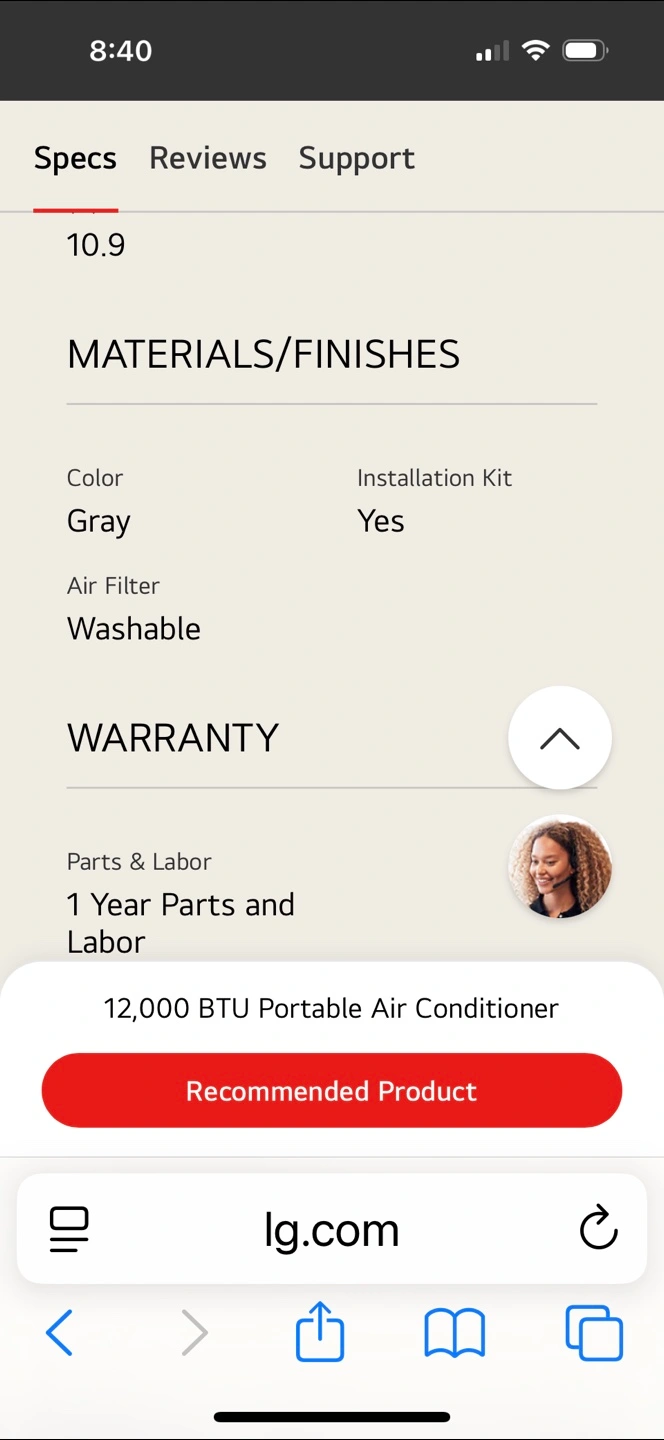This screenshot has width=664, height=1440.
Task: Switch to the Reviews tab
Action: coord(208,158)
